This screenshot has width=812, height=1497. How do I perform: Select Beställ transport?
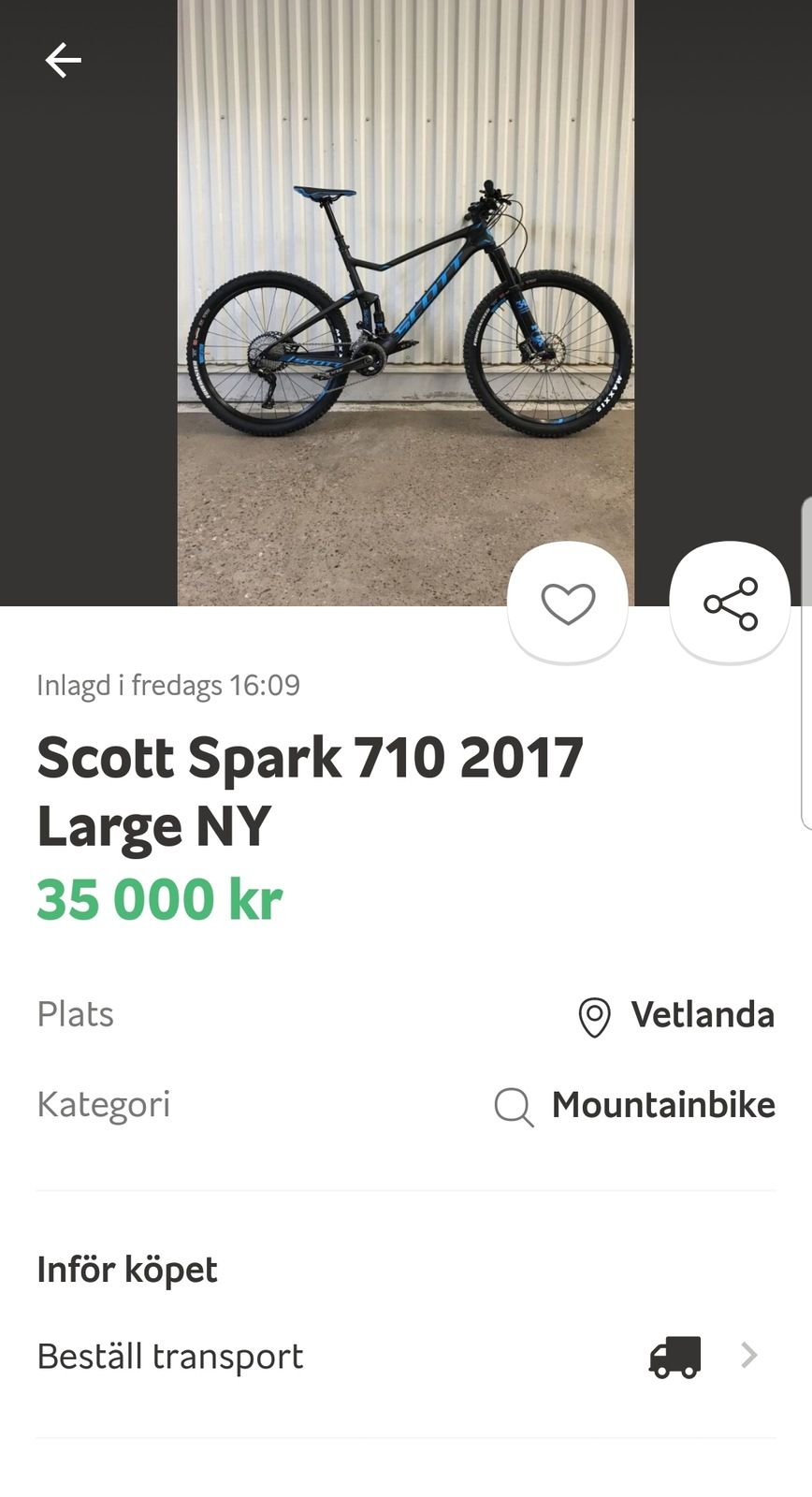point(169,1356)
